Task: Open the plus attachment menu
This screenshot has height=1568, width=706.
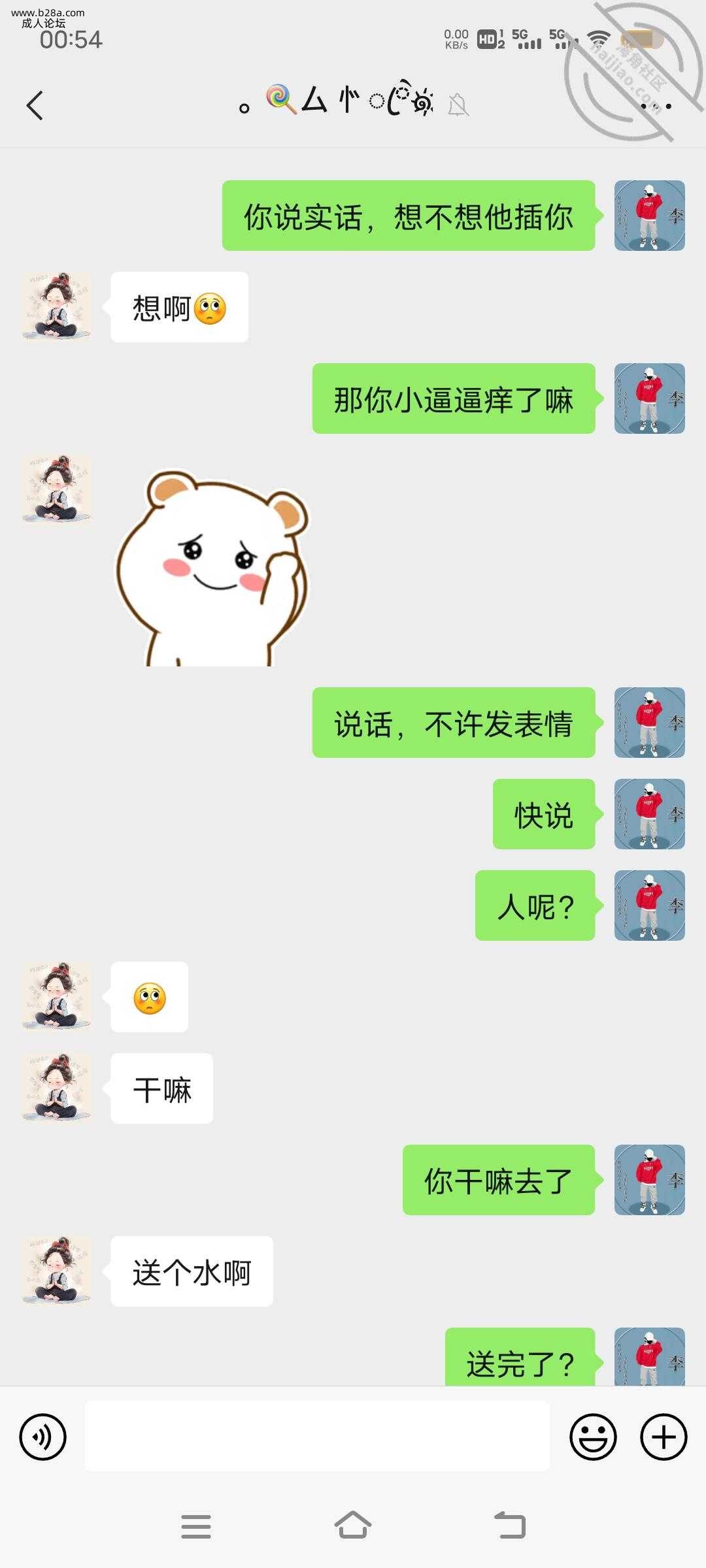Action: (664, 1437)
